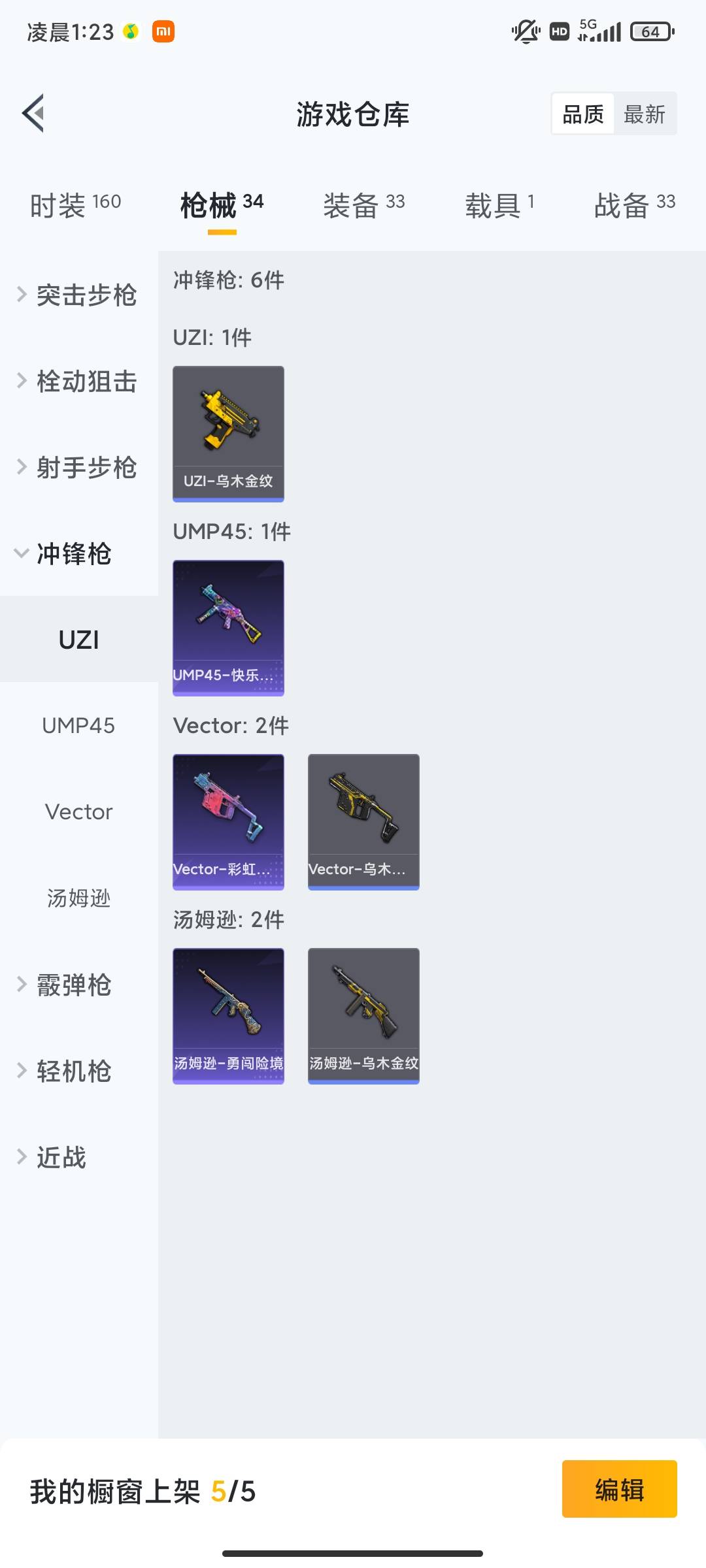Screen dimensions: 706x1568
Task: Expand the 射手步枪 category
Action: click(78, 468)
